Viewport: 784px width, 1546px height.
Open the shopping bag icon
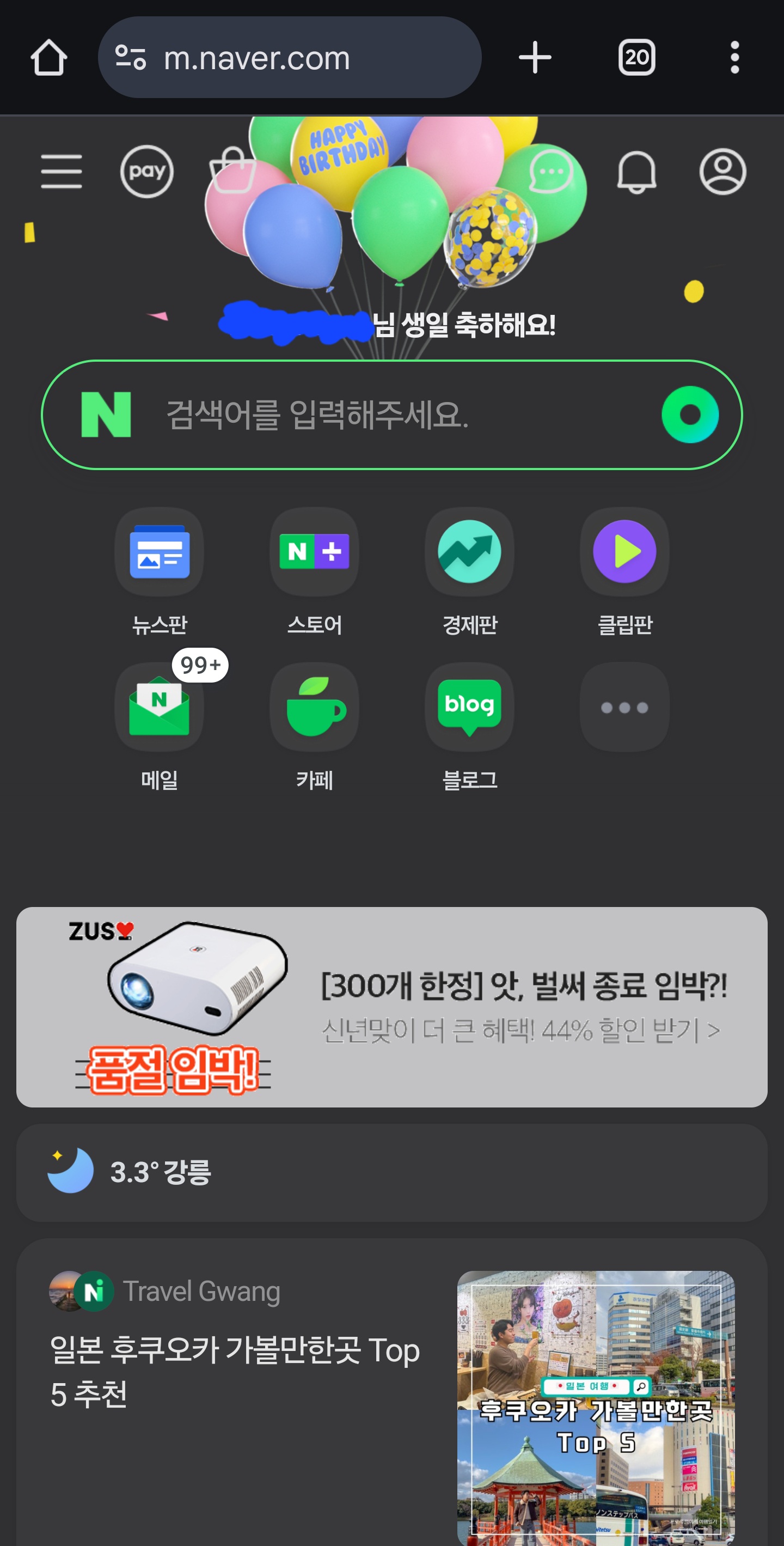point(232,171)
